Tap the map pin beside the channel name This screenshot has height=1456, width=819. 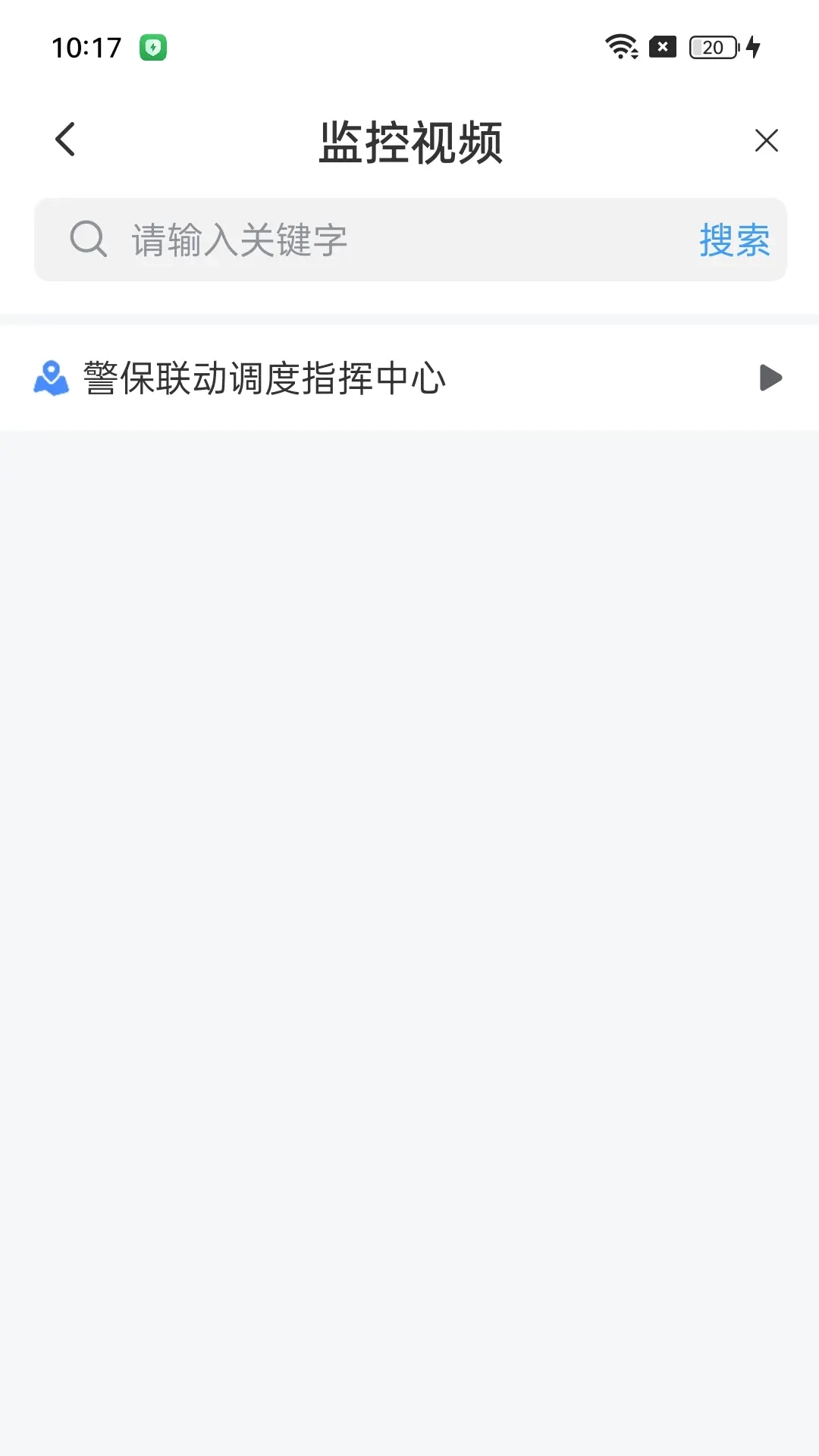pyautogui.click(x=51, y=377)
